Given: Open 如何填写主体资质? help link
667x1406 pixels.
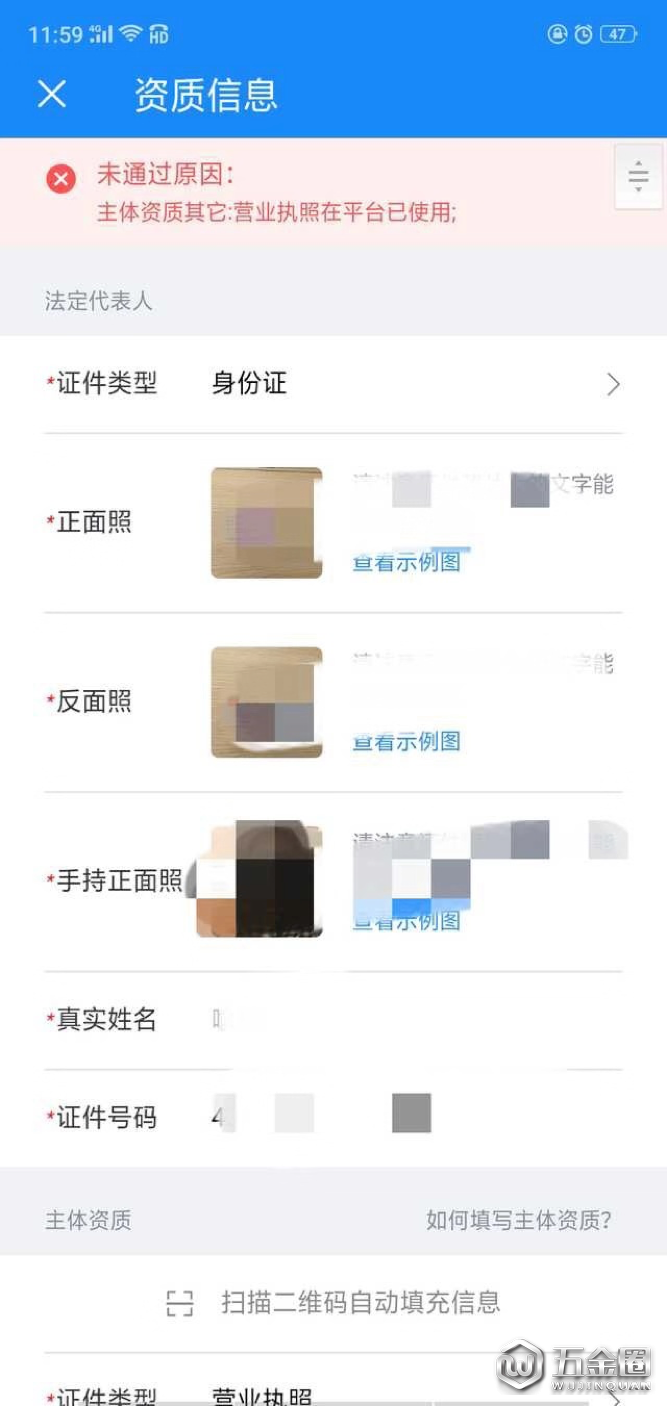Looking at the screenshot, I should coord(519,1220).
